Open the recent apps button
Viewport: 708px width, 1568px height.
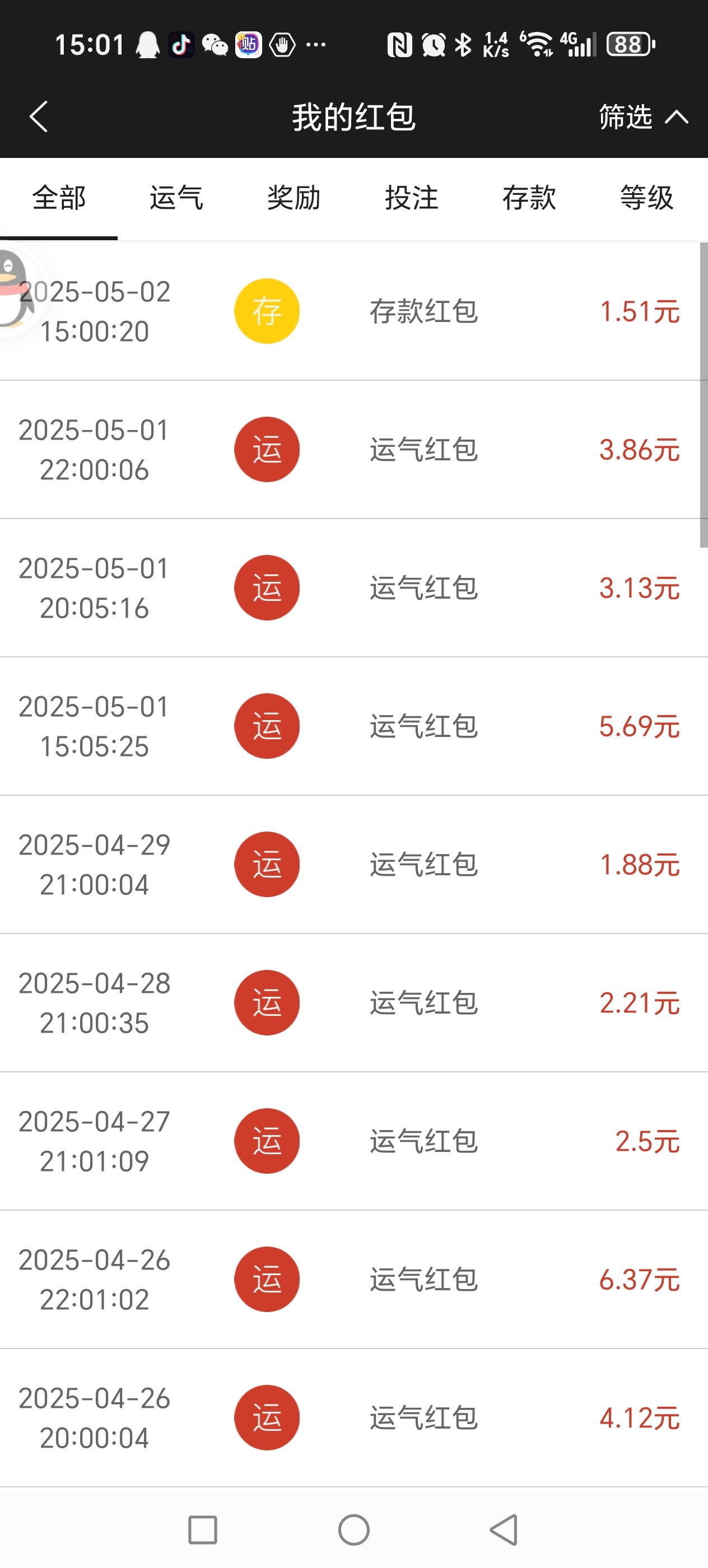pyautogui.click(x=203, y=1530)
